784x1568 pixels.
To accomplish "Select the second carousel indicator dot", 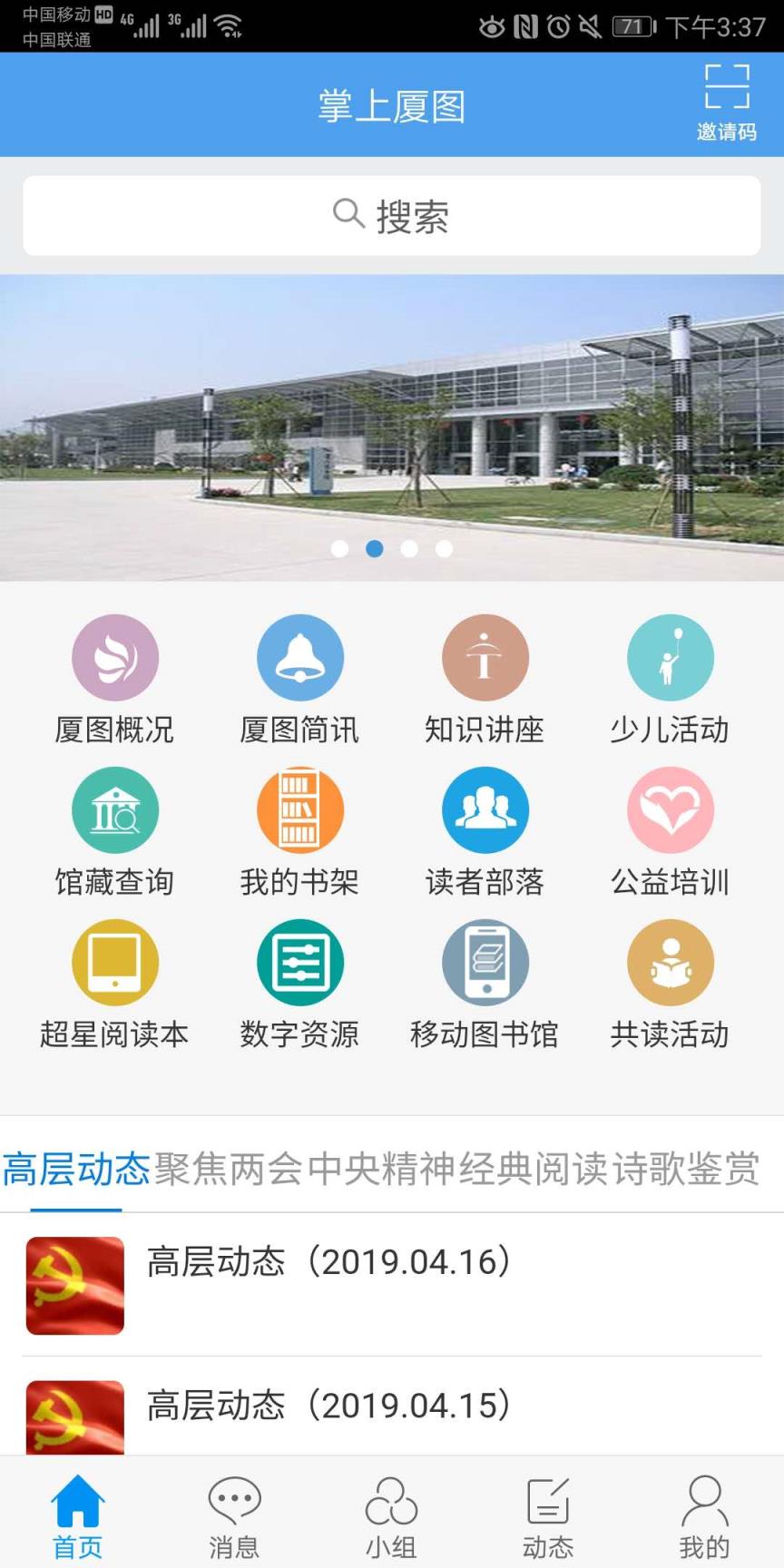I will (375, 548).
